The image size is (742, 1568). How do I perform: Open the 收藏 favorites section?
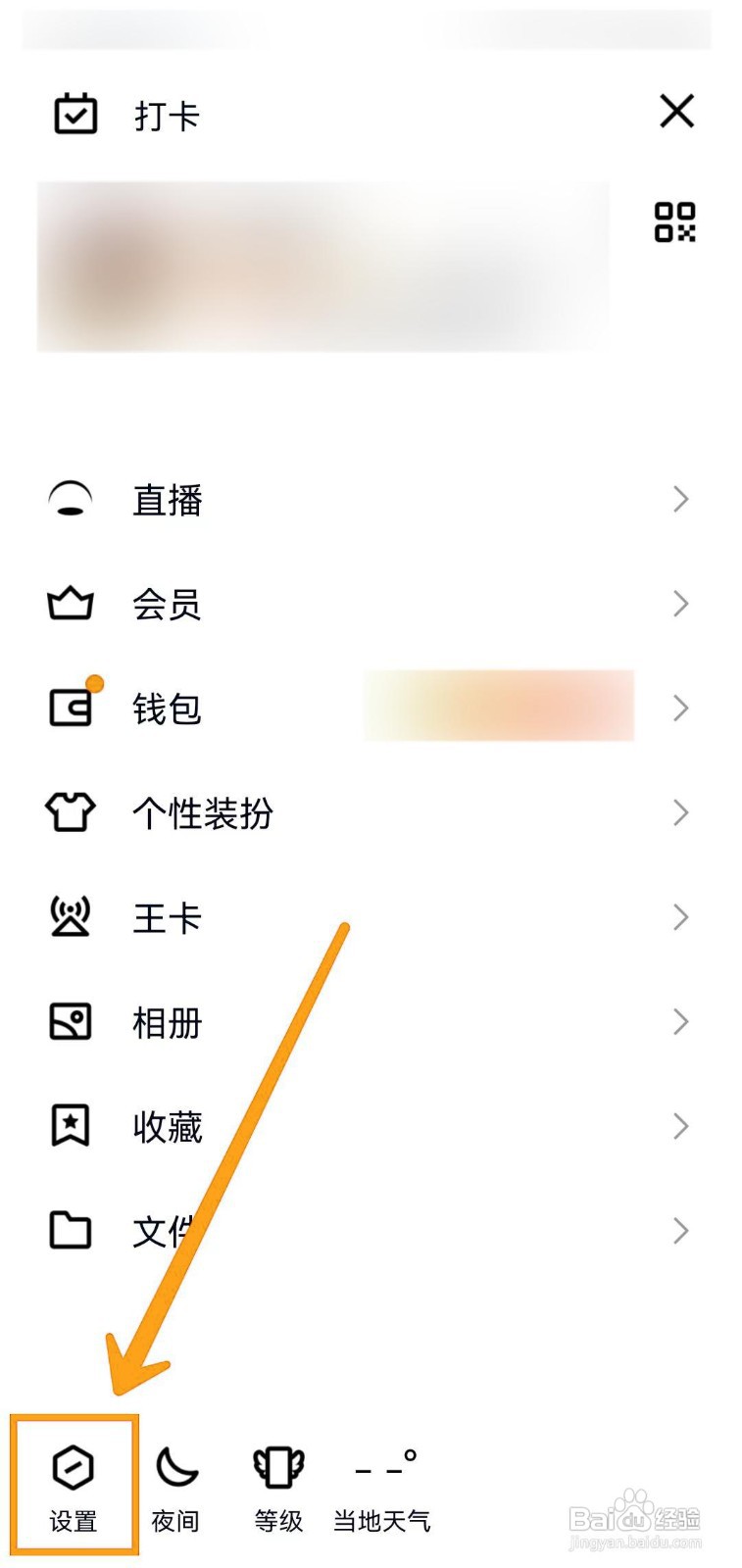pyautogui.click(x=169, y=1127)
